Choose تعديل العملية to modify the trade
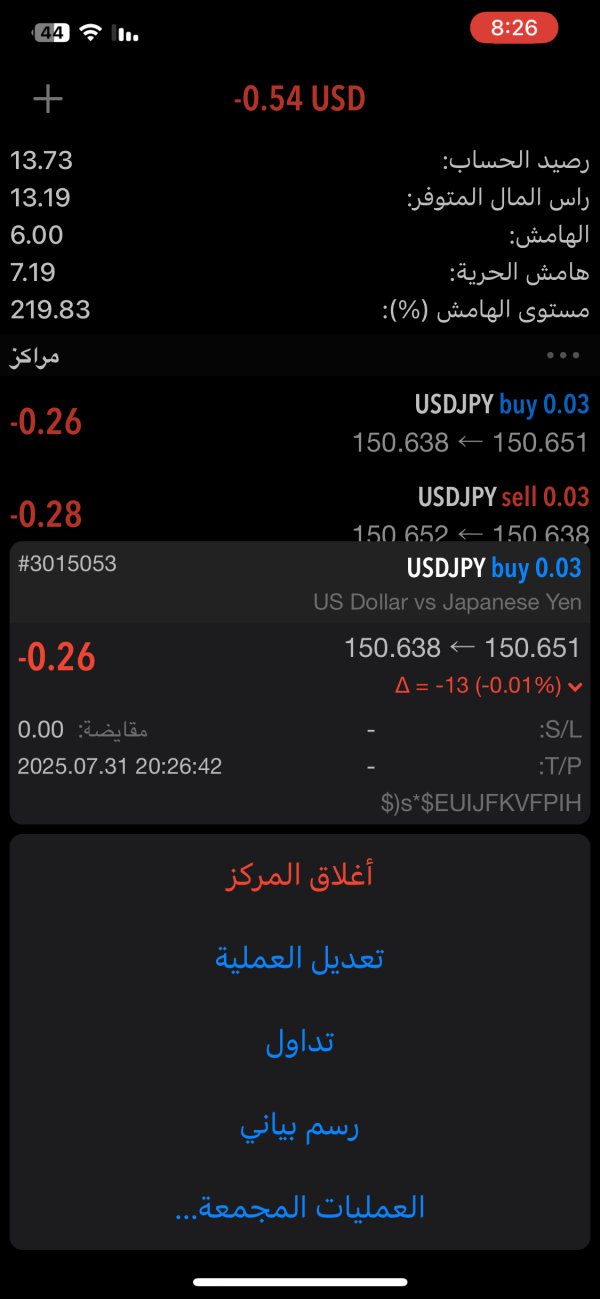Screen dimensions: 600x1299 [x=300, y=958]
